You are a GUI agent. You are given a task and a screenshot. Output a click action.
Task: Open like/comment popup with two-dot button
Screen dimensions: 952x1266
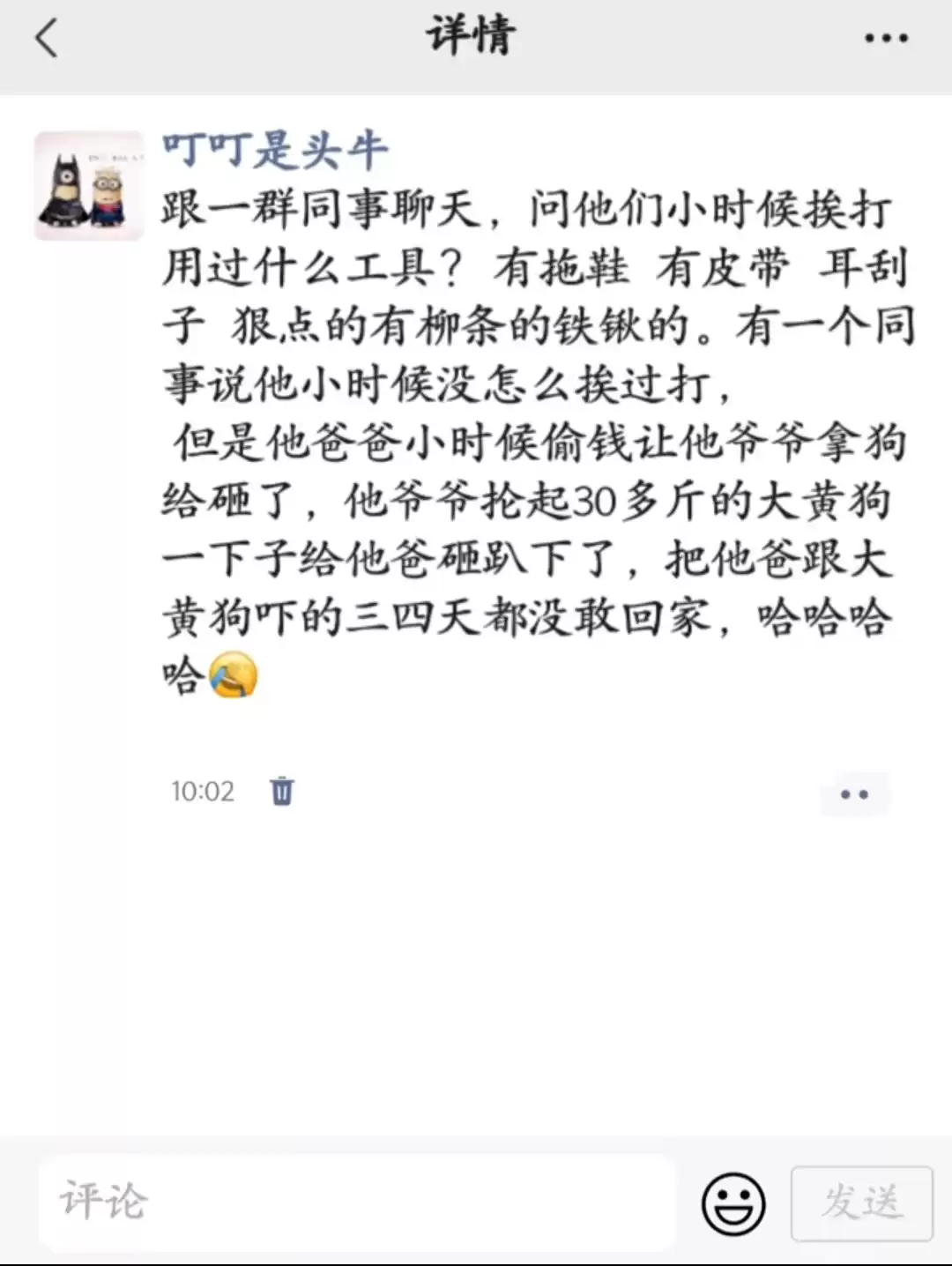[x=854, y=794]
